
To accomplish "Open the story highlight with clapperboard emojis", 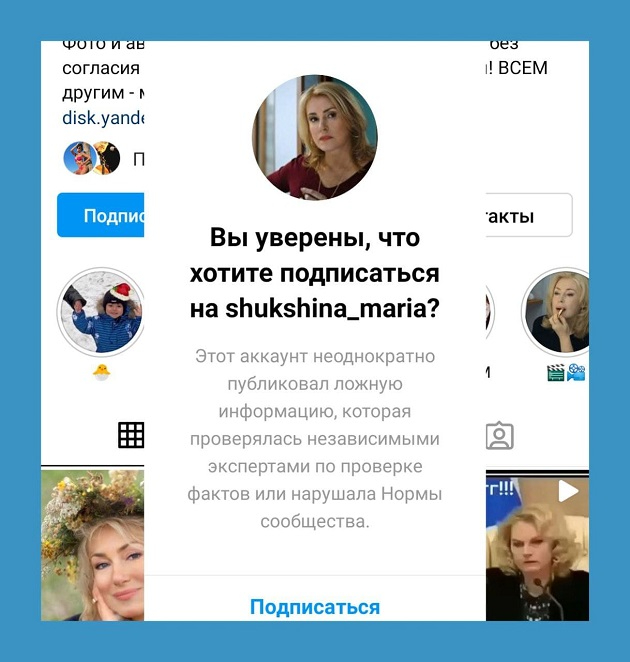I will pos(556,312).
